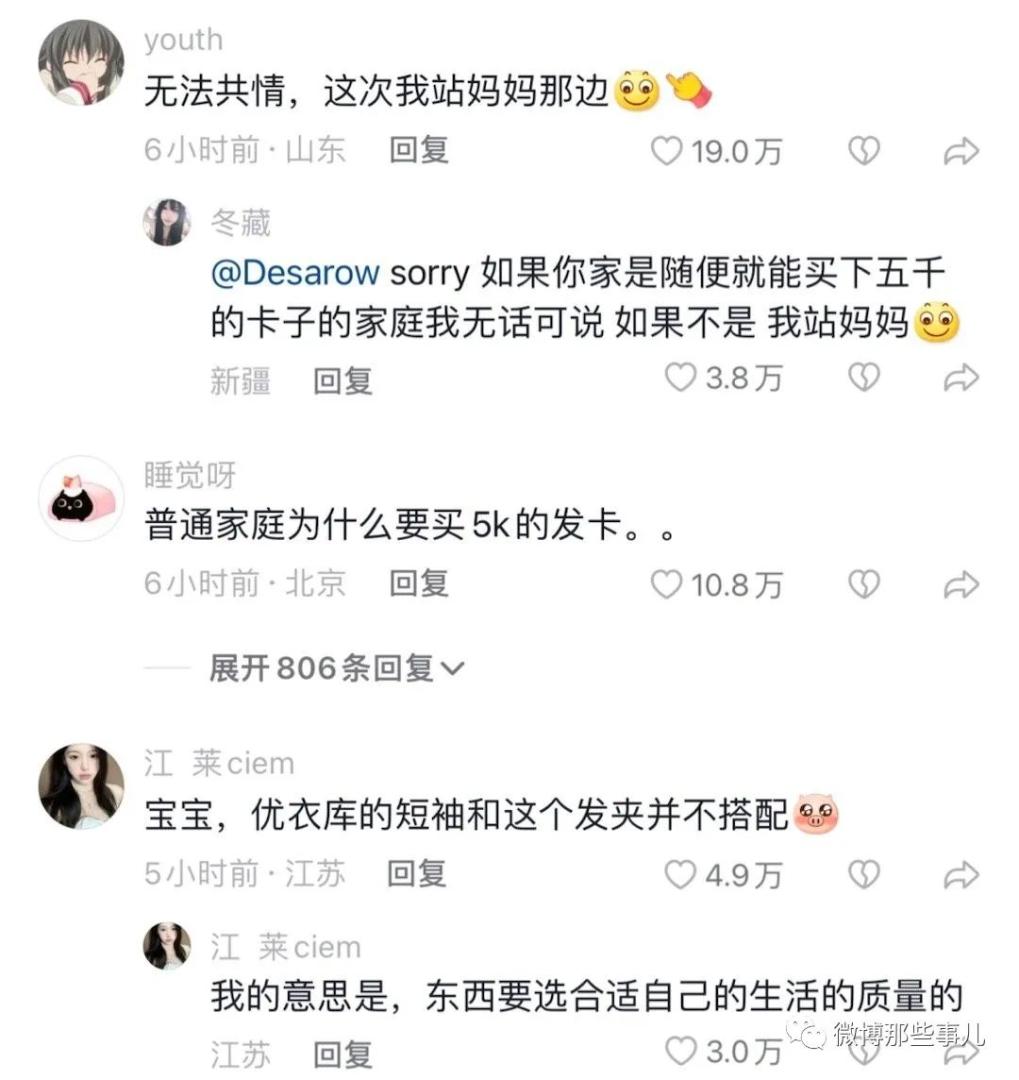This screenshot has width=1019, height=1080.
Task: Dislike 江莱ciem's comment with 4.9万 likes
Action: pyautogui.click(x=863, y=875)
